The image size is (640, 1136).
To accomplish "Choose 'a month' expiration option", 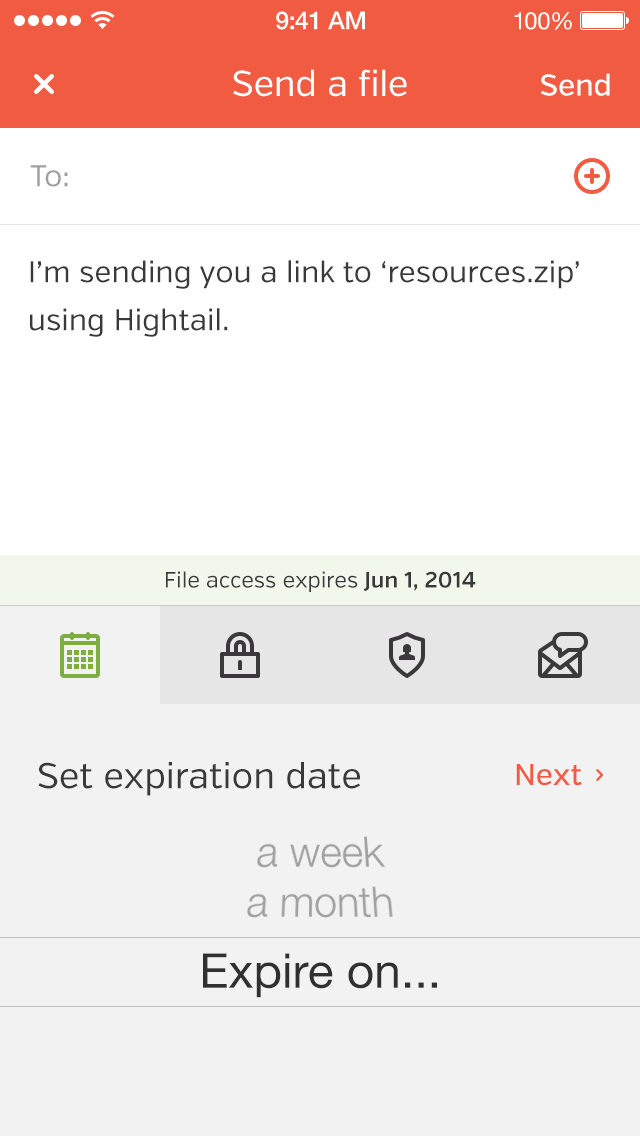I will tap(320, 903).
